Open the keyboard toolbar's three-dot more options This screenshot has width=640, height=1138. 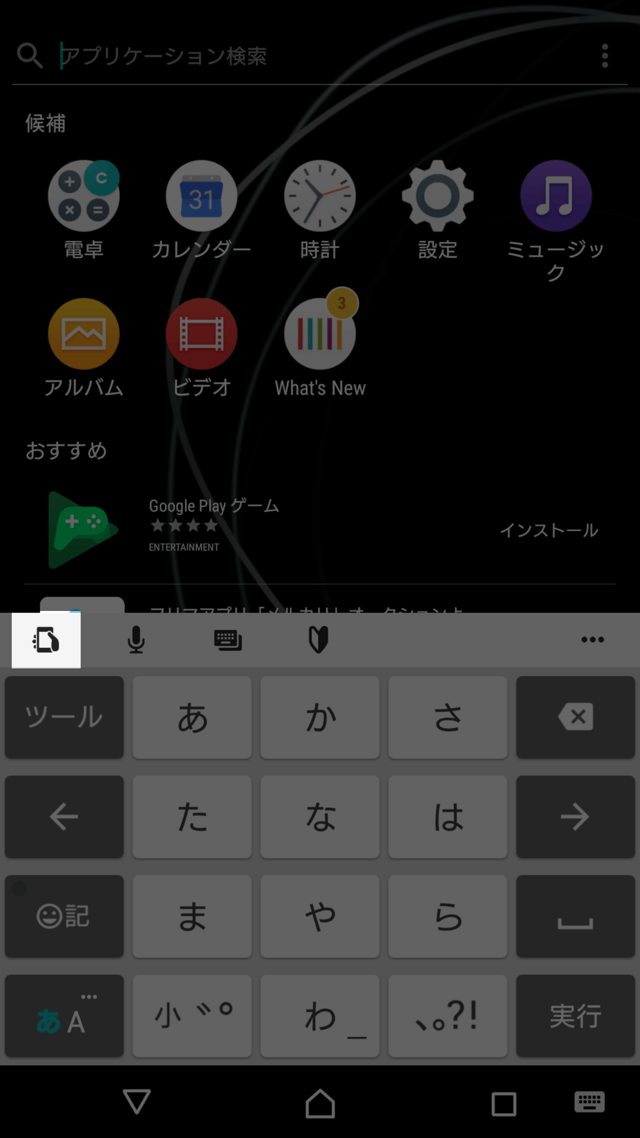coord(592,639)
